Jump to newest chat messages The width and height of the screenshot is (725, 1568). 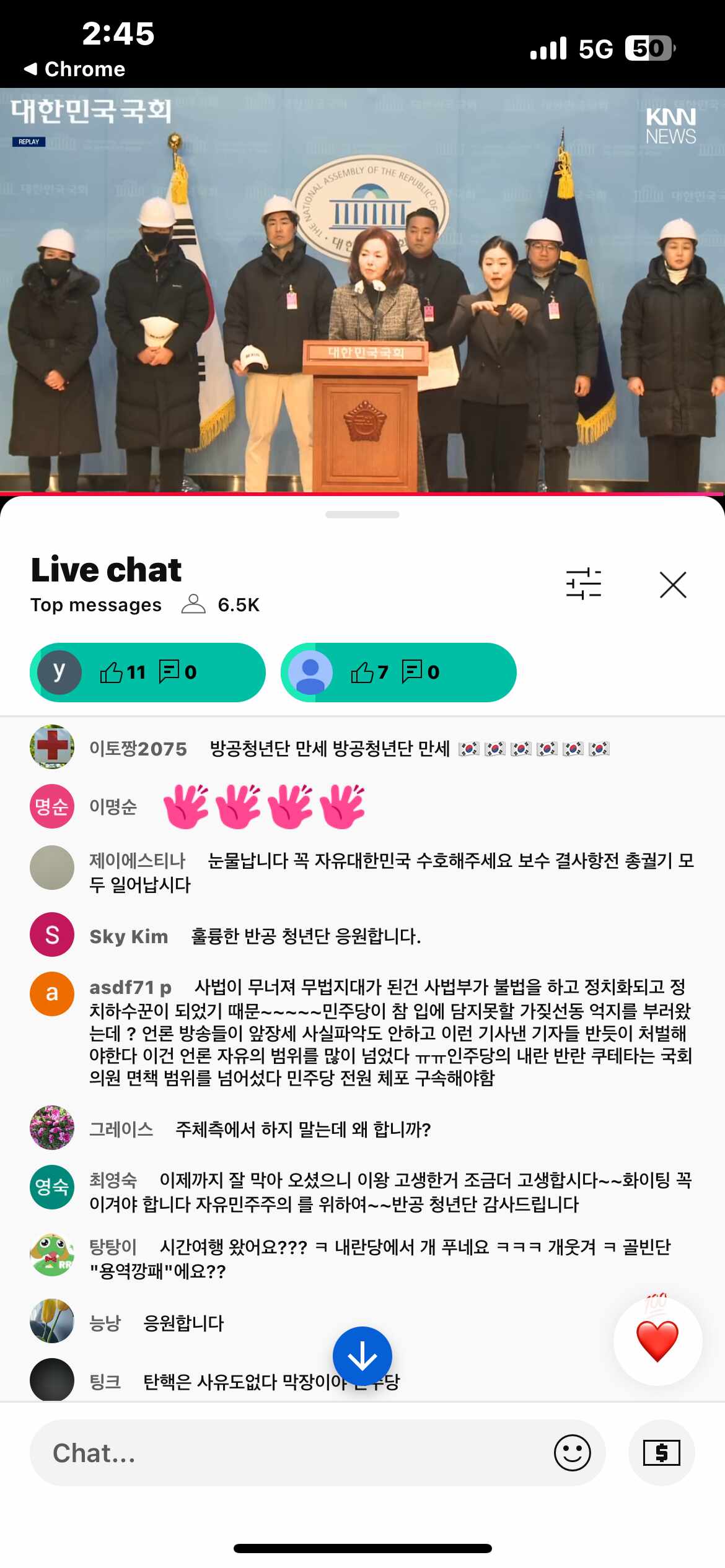[362, 1356]
